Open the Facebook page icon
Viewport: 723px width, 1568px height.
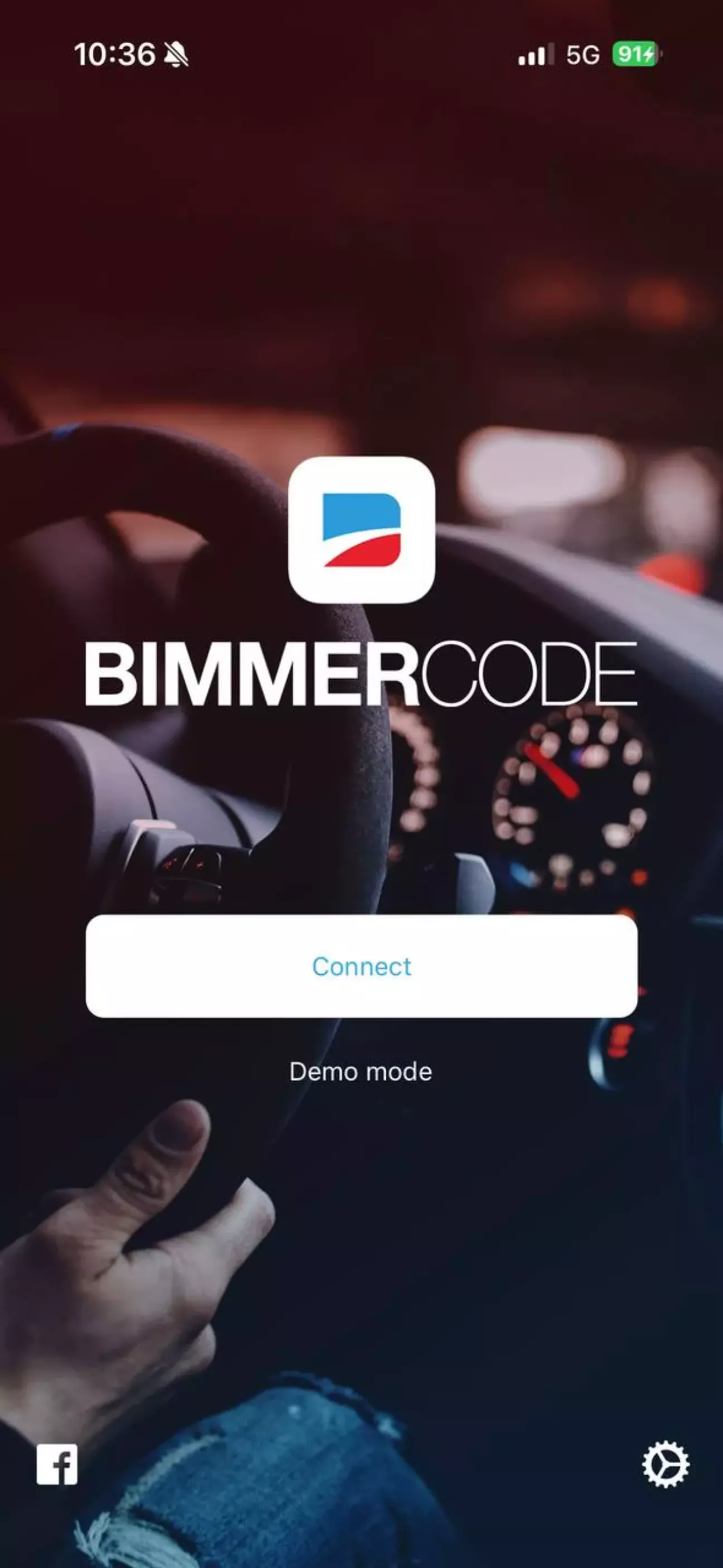57,1464
